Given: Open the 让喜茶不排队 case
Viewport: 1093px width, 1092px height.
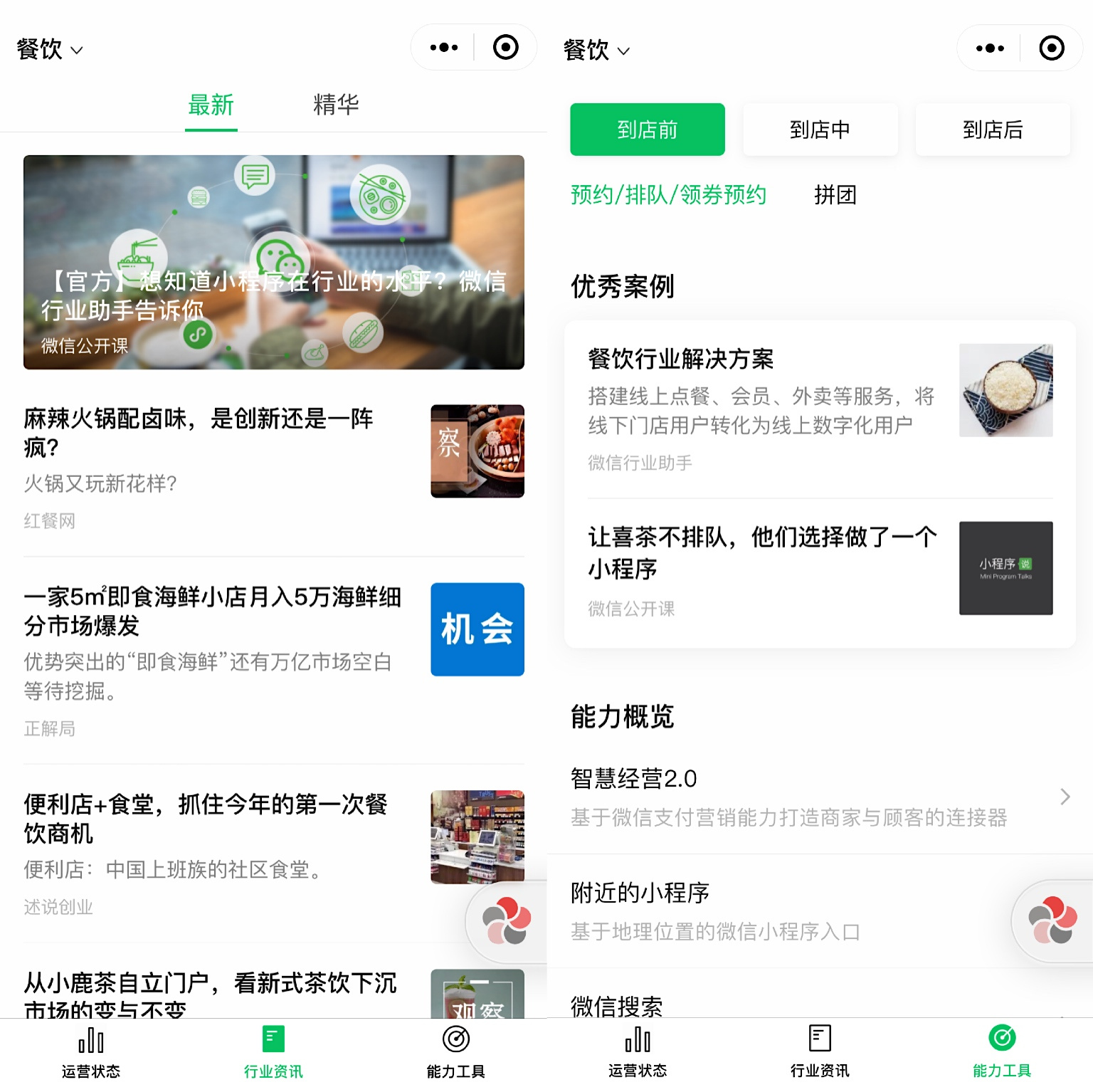Looking at the screenshot, I should tap(820, 569).
